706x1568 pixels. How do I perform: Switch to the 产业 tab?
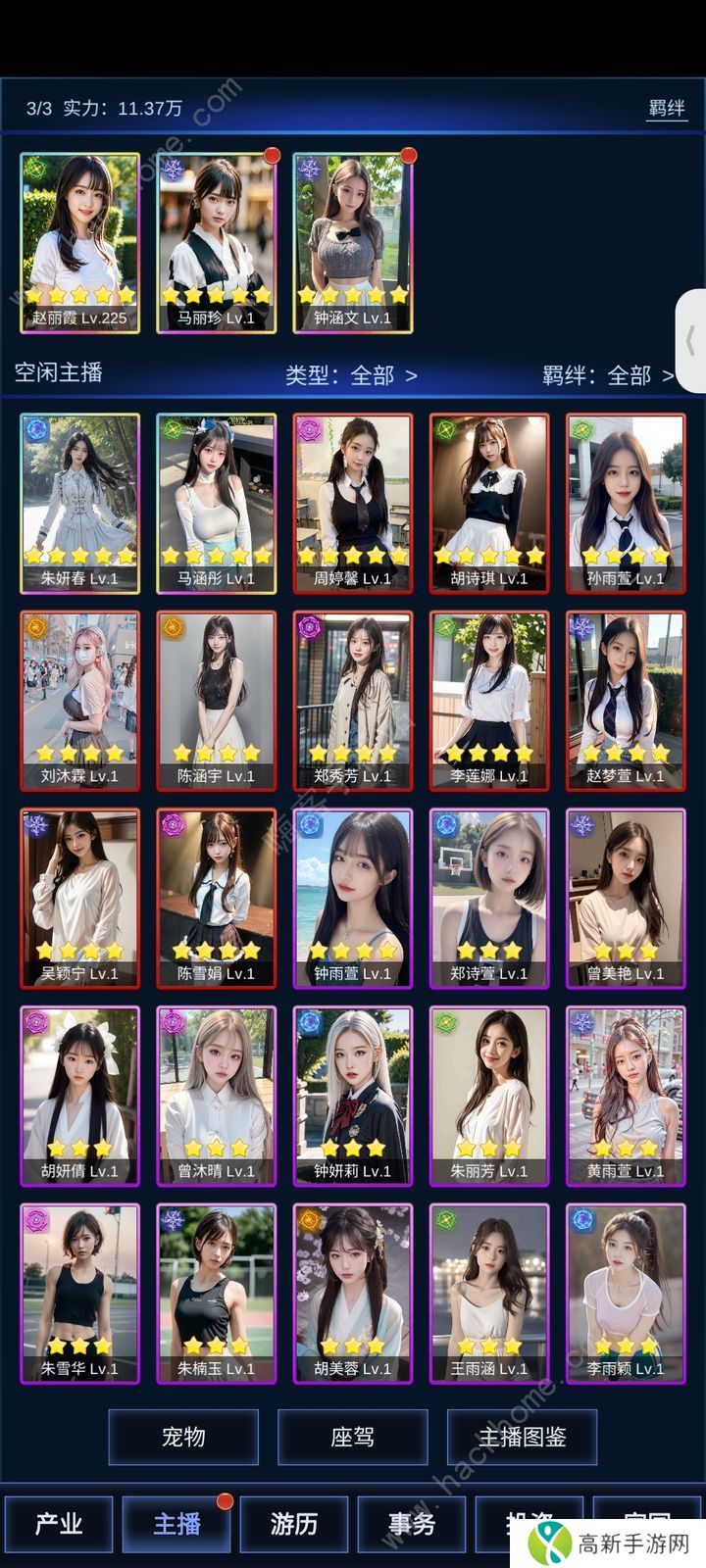point(59,1524)
